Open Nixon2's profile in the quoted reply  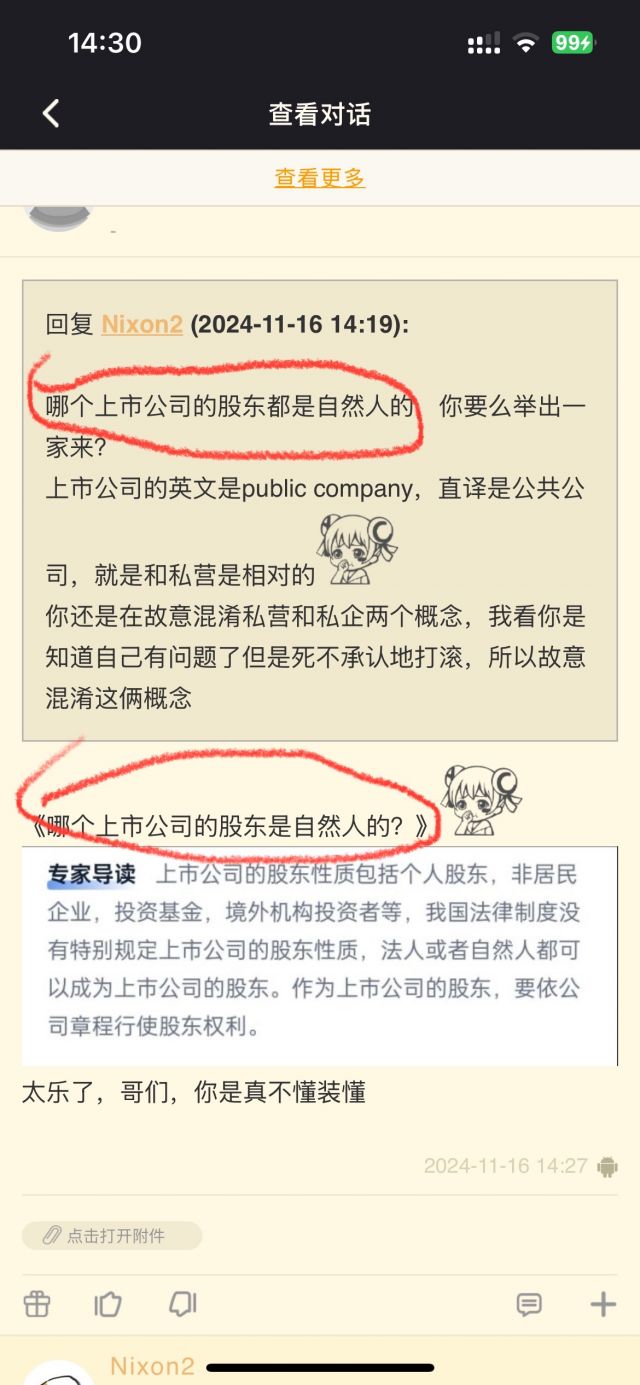pyautogui.click(x=142, y=325)
